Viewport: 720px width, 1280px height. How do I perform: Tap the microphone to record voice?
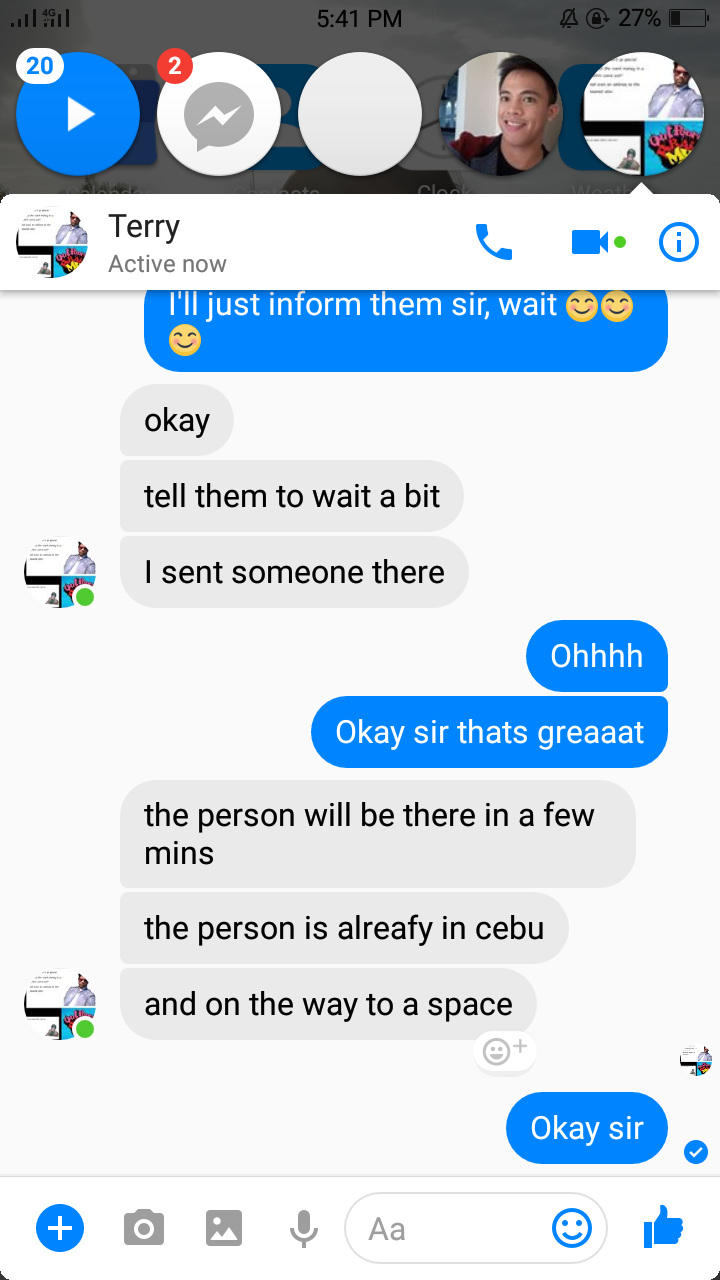303,1227
